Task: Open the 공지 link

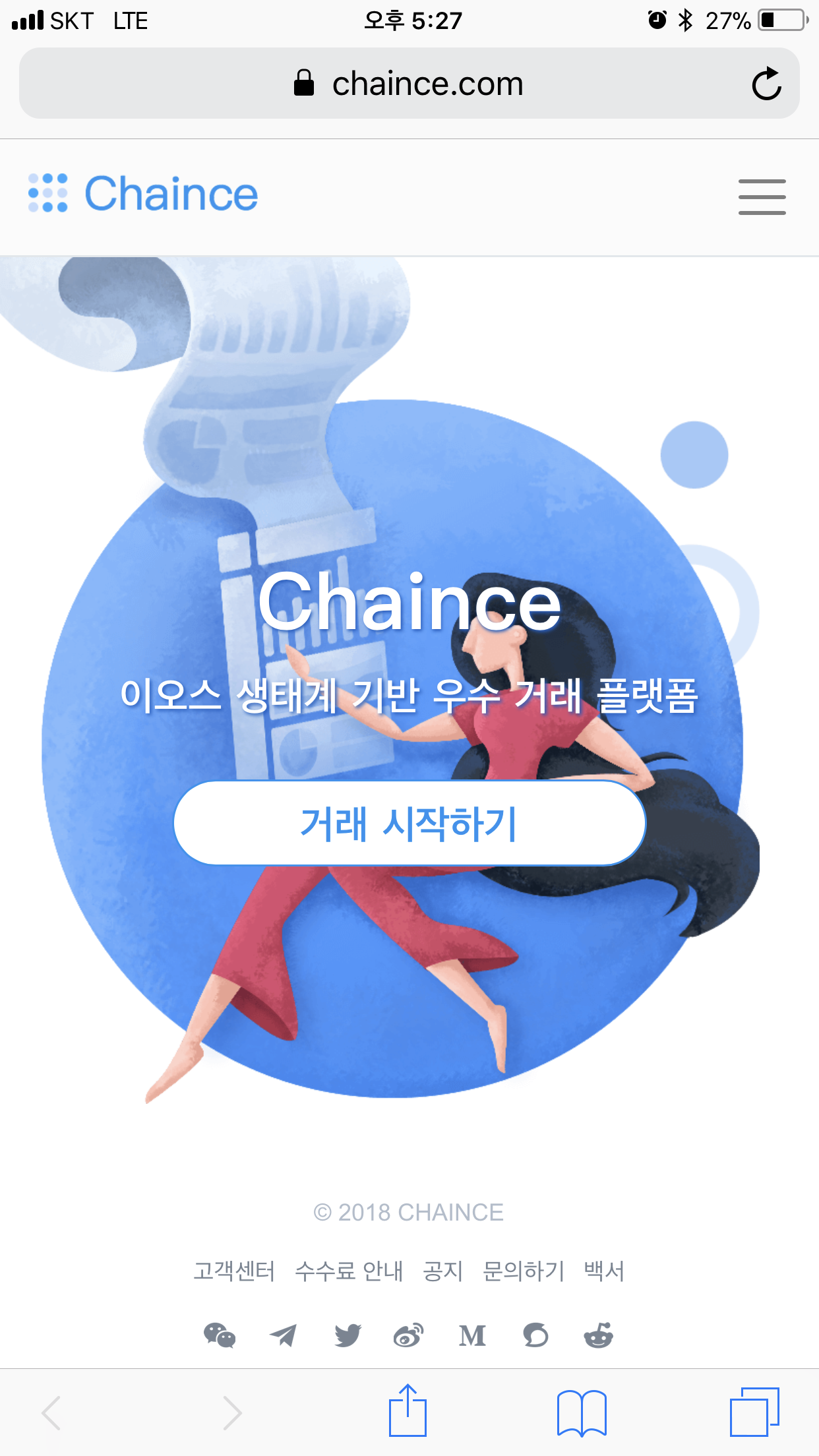Action: (442, 1271)
